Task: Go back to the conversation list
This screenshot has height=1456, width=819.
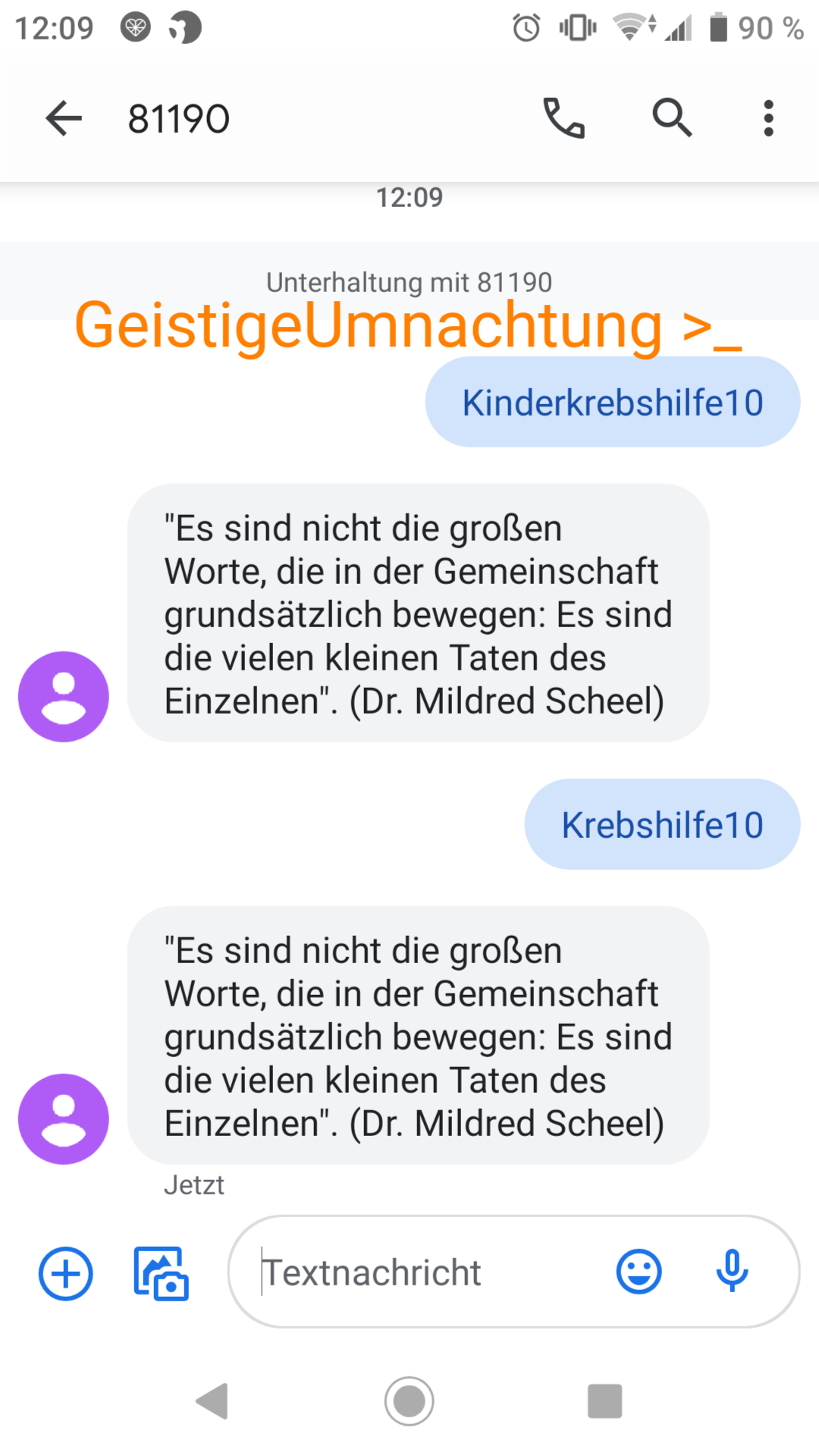Action: (x=64, y=118)
